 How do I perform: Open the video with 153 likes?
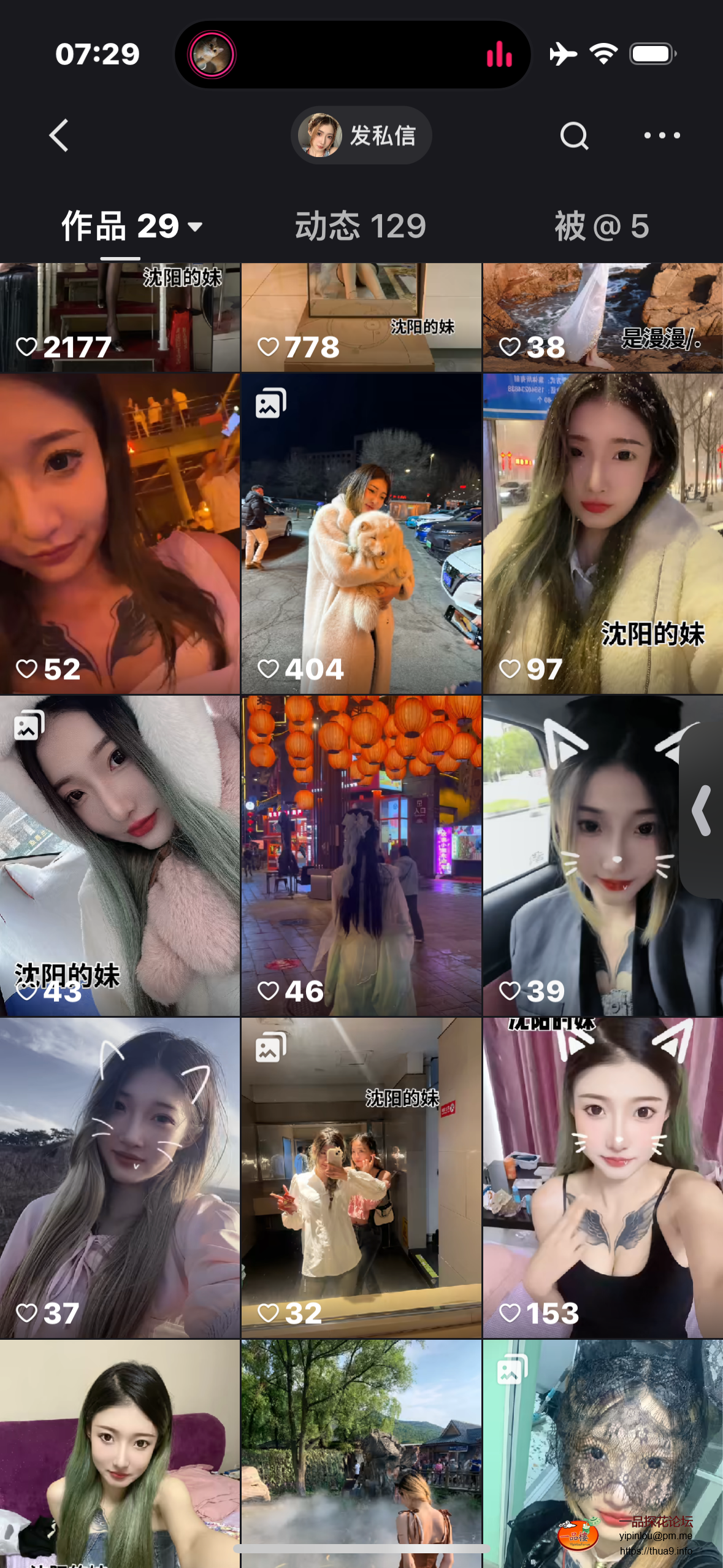tap(603, 1178)
